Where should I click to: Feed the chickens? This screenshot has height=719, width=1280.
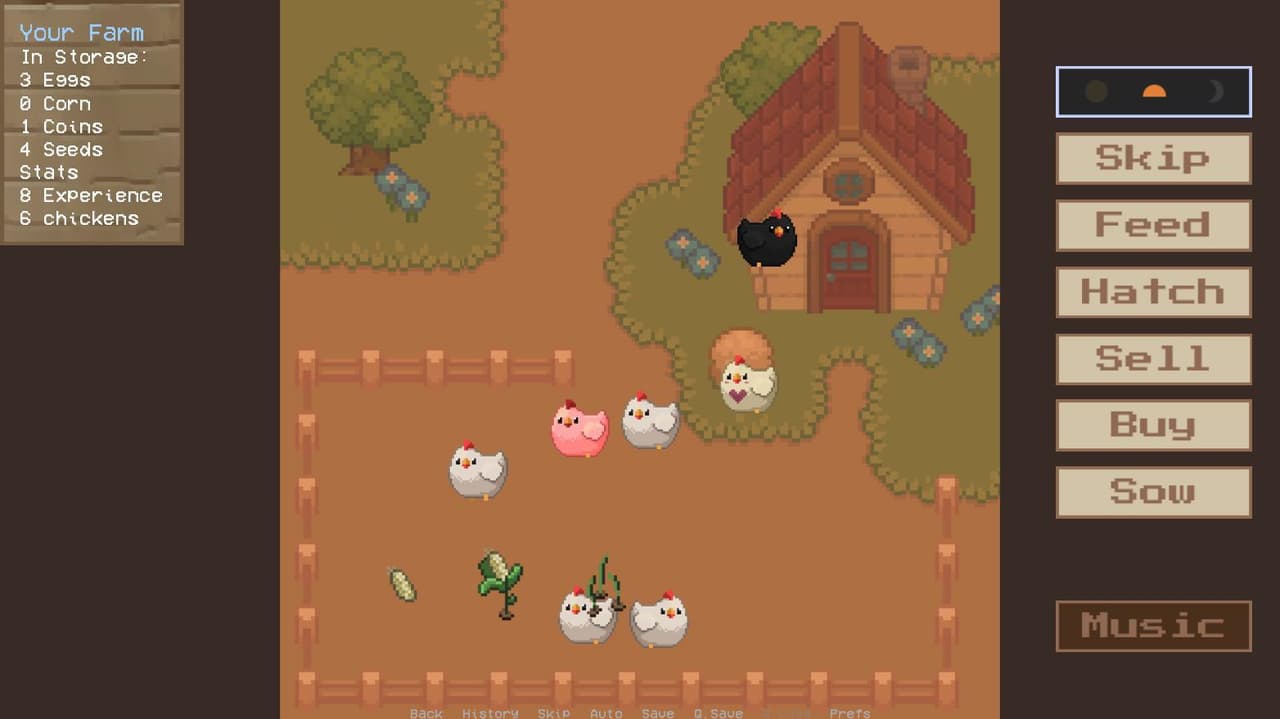pos(1153,225)
